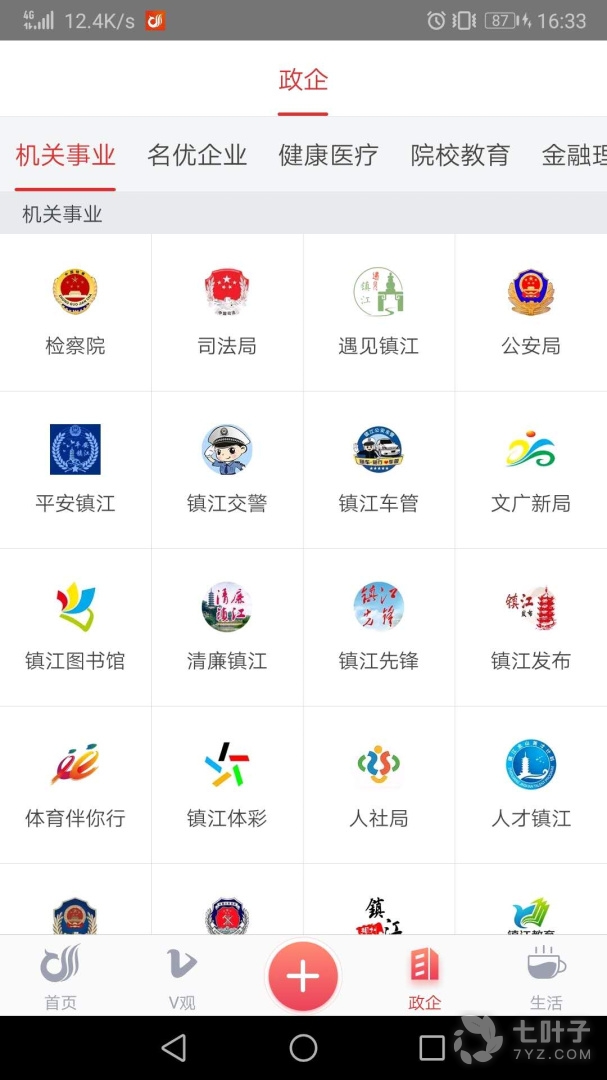Viewport: 607px width, 1080px height.
Task: Open the 镇江体彩 tile
Action: pos(227,784)
